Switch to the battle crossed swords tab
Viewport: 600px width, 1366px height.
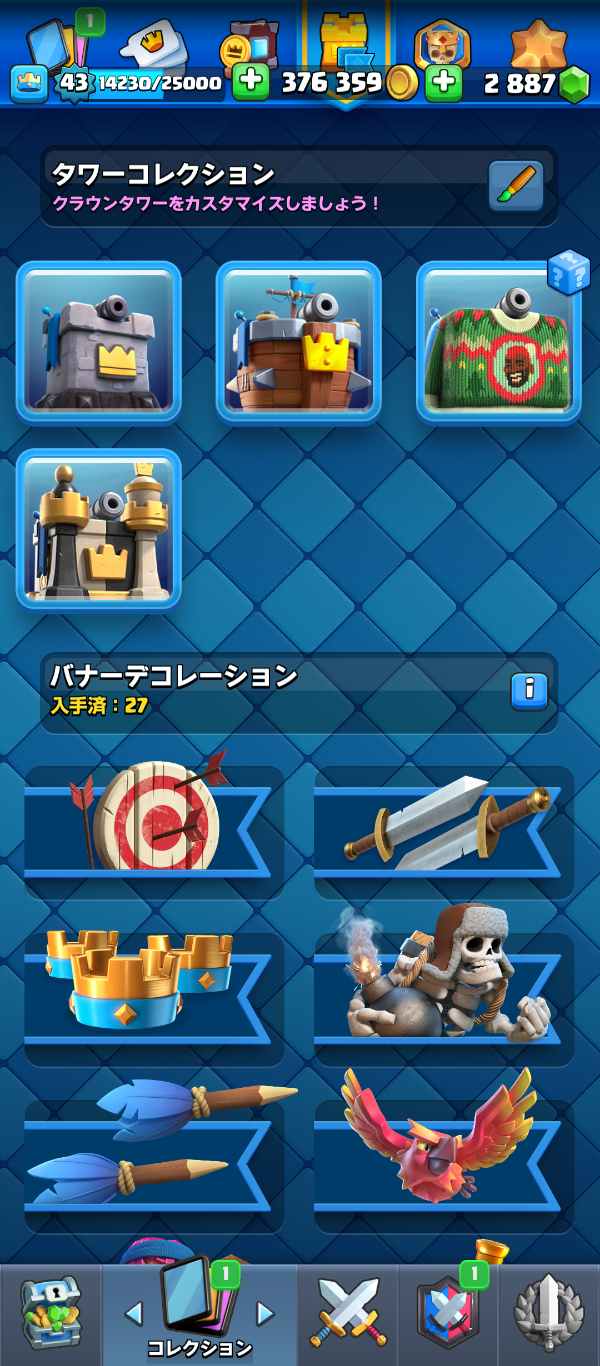348,1315
